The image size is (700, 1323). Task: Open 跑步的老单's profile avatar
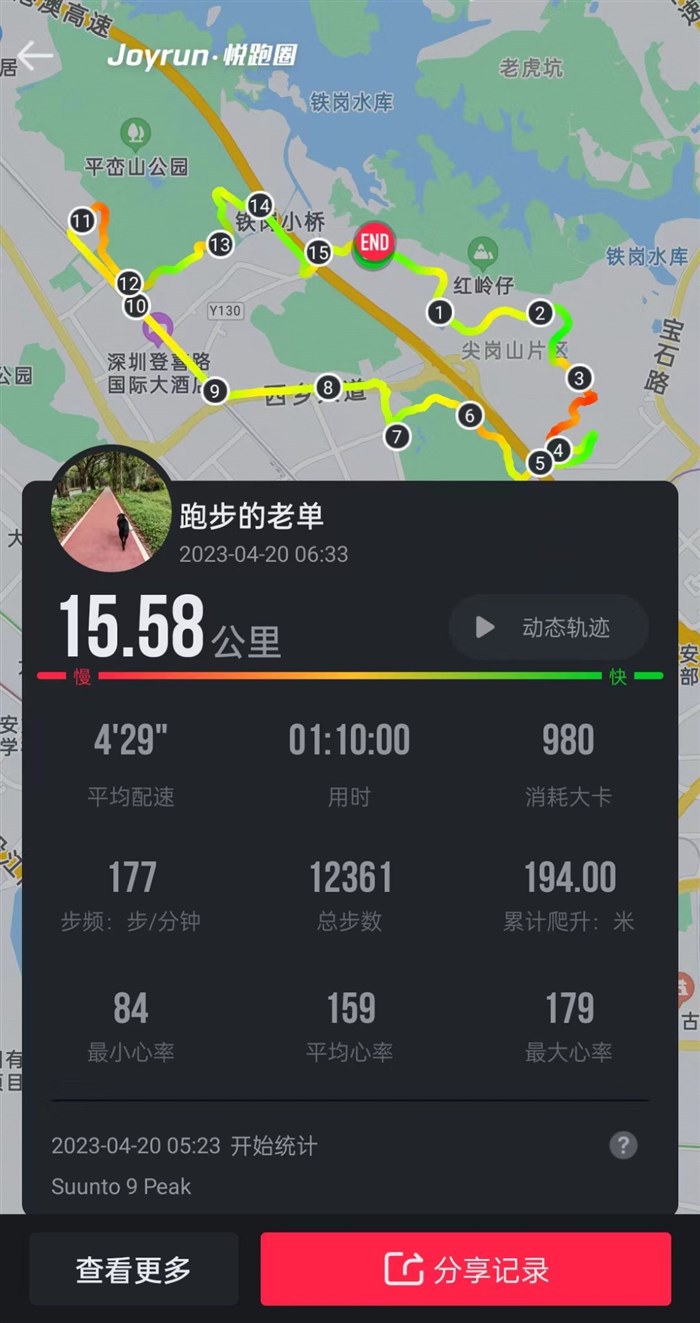click(x=110, y=511)
